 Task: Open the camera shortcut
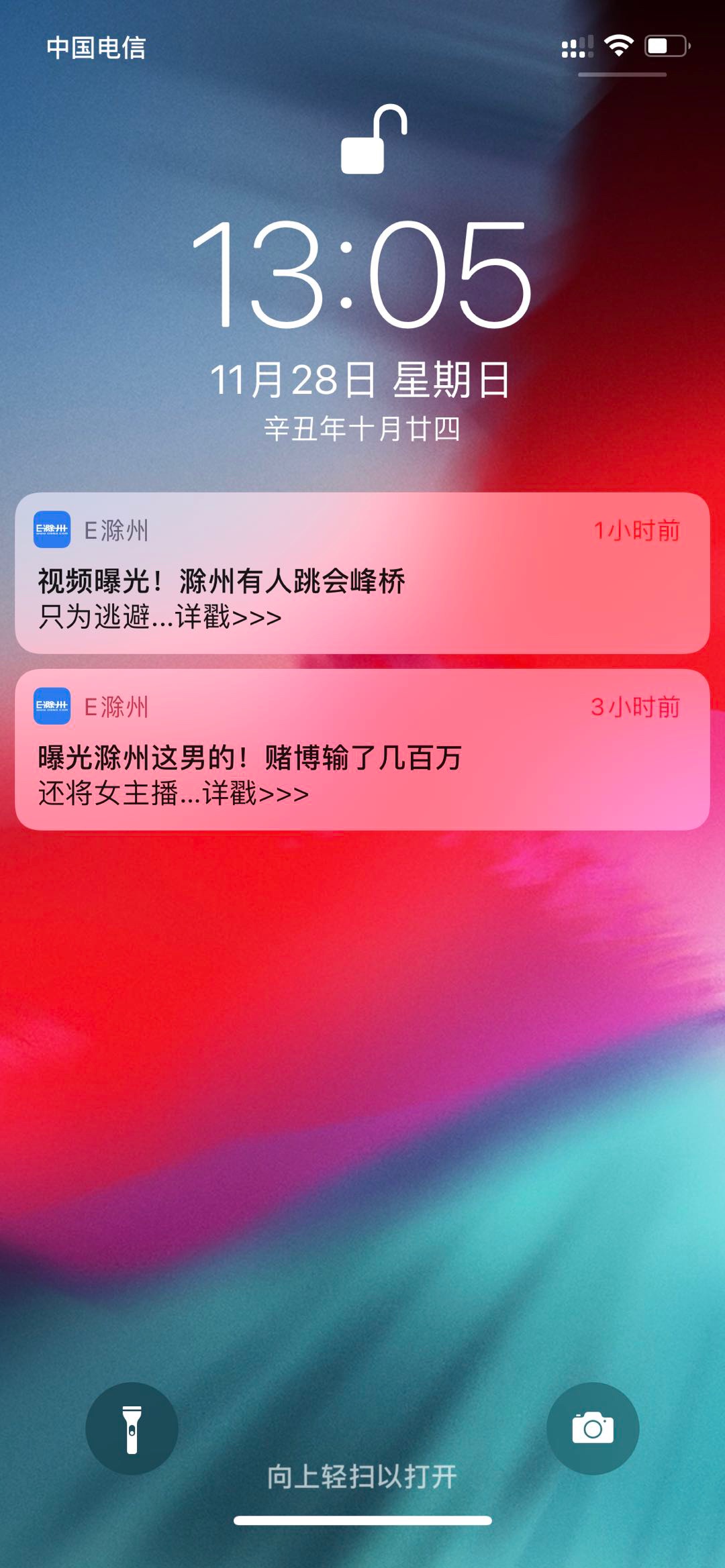point(592,1428)
